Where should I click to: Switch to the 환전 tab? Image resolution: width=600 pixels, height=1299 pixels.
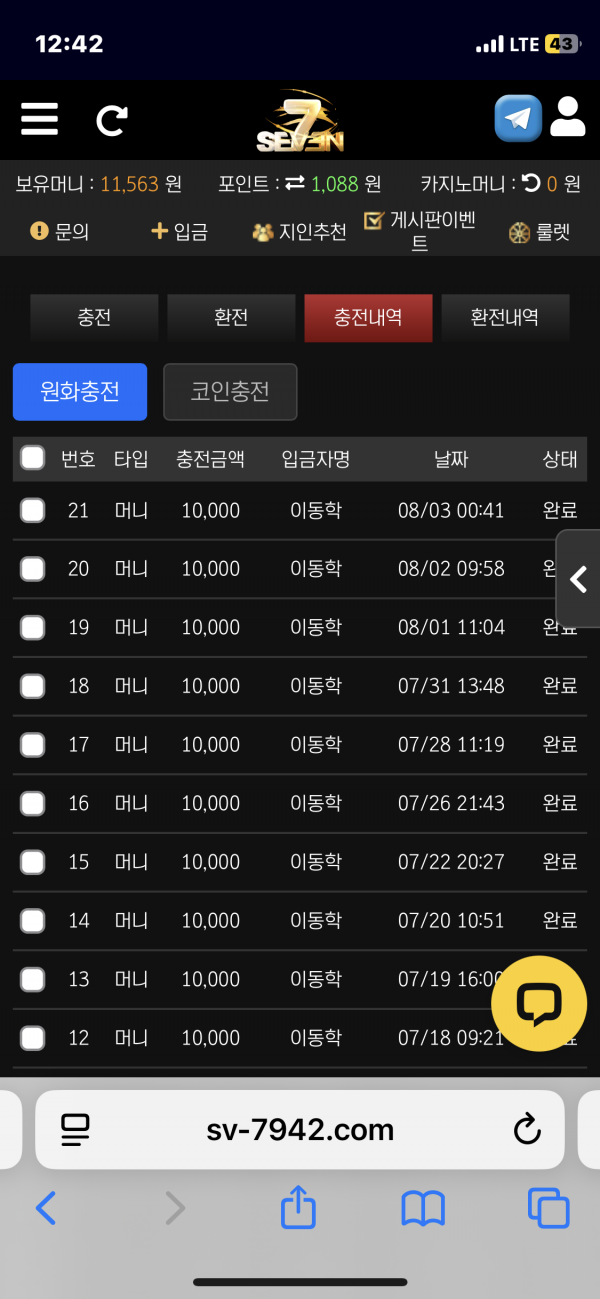pos(231,318)
